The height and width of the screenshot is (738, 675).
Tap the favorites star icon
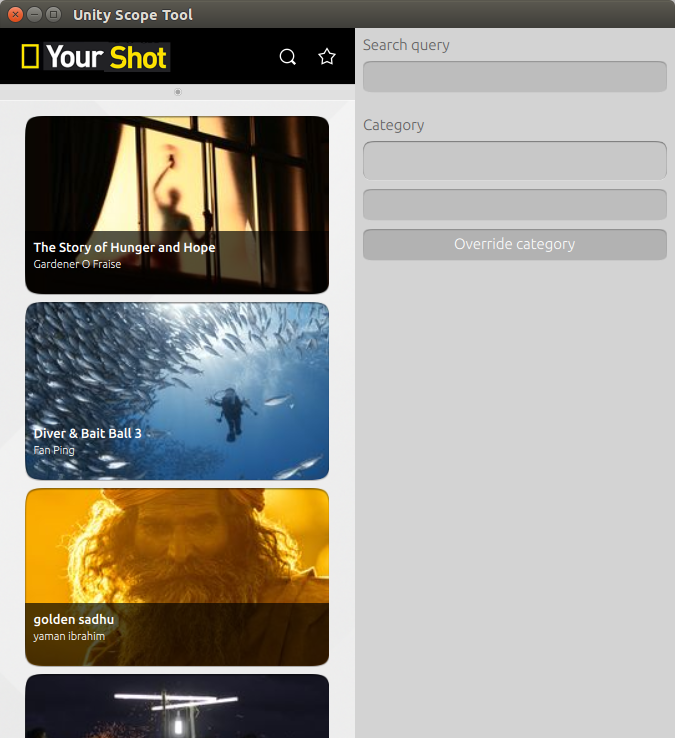327,56
